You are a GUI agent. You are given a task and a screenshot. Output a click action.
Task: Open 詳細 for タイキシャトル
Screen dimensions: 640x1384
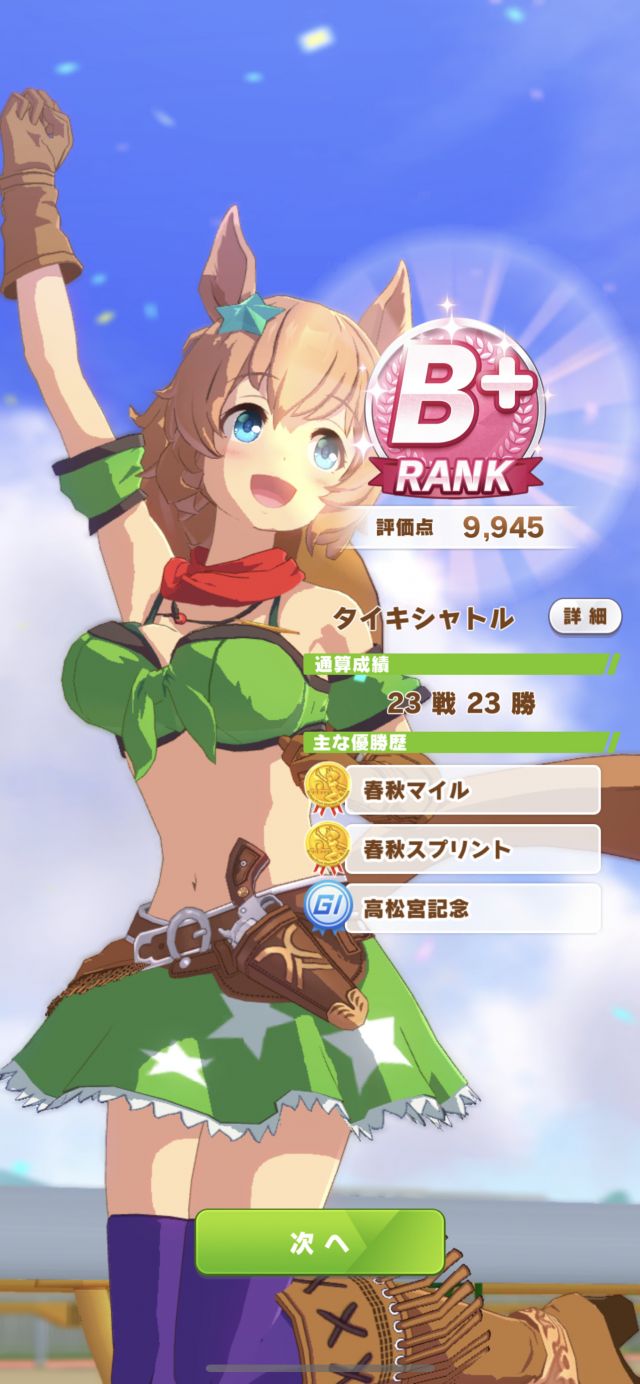tap(585, 617)
